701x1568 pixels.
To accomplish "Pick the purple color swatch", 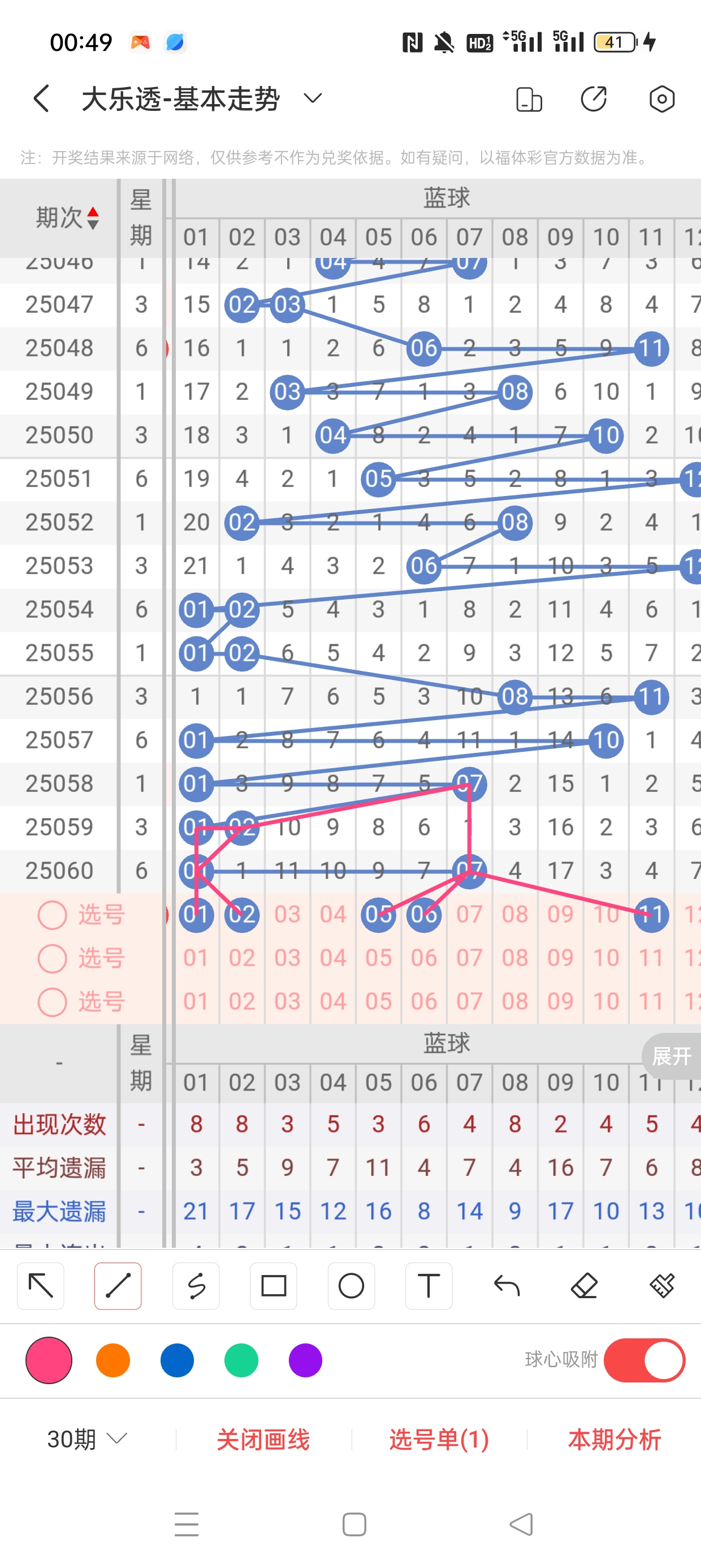I will (x=305, y=1360).
